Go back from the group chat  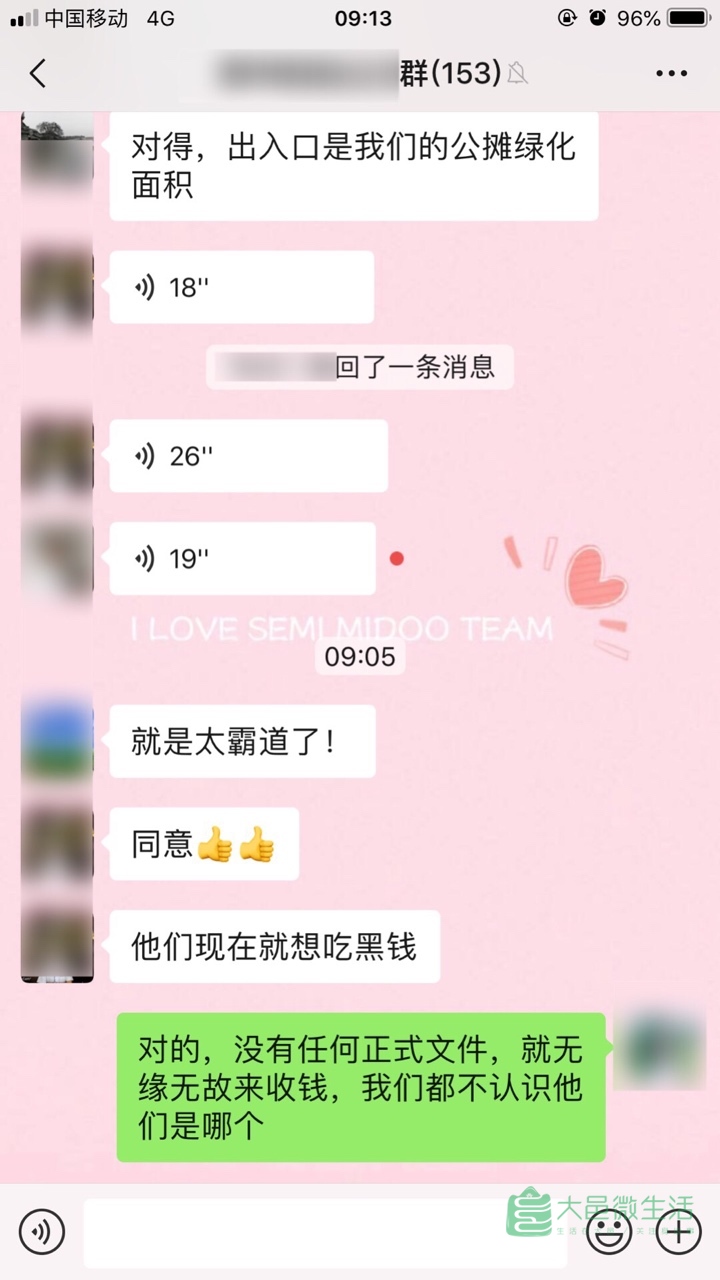pyautogui.click(x=38, y=73)
